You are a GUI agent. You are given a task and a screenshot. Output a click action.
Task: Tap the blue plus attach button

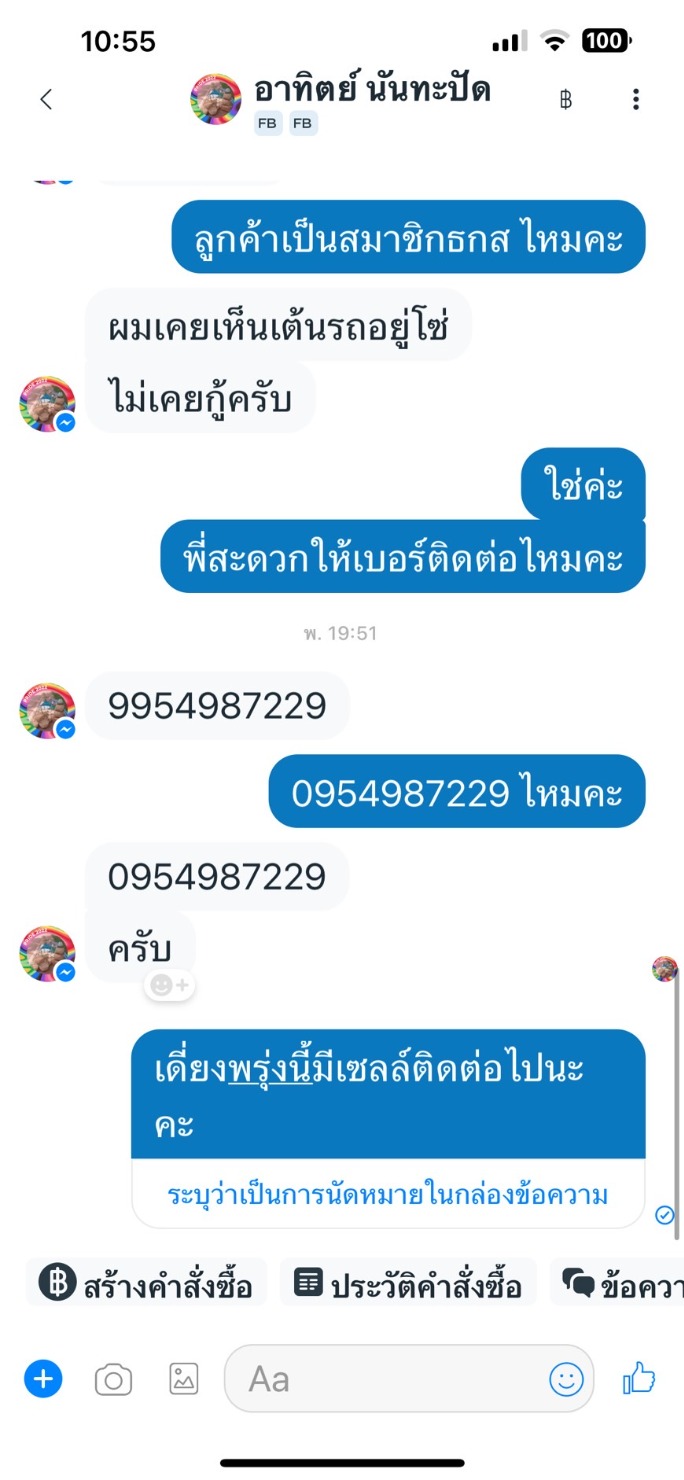(43, 1380)
